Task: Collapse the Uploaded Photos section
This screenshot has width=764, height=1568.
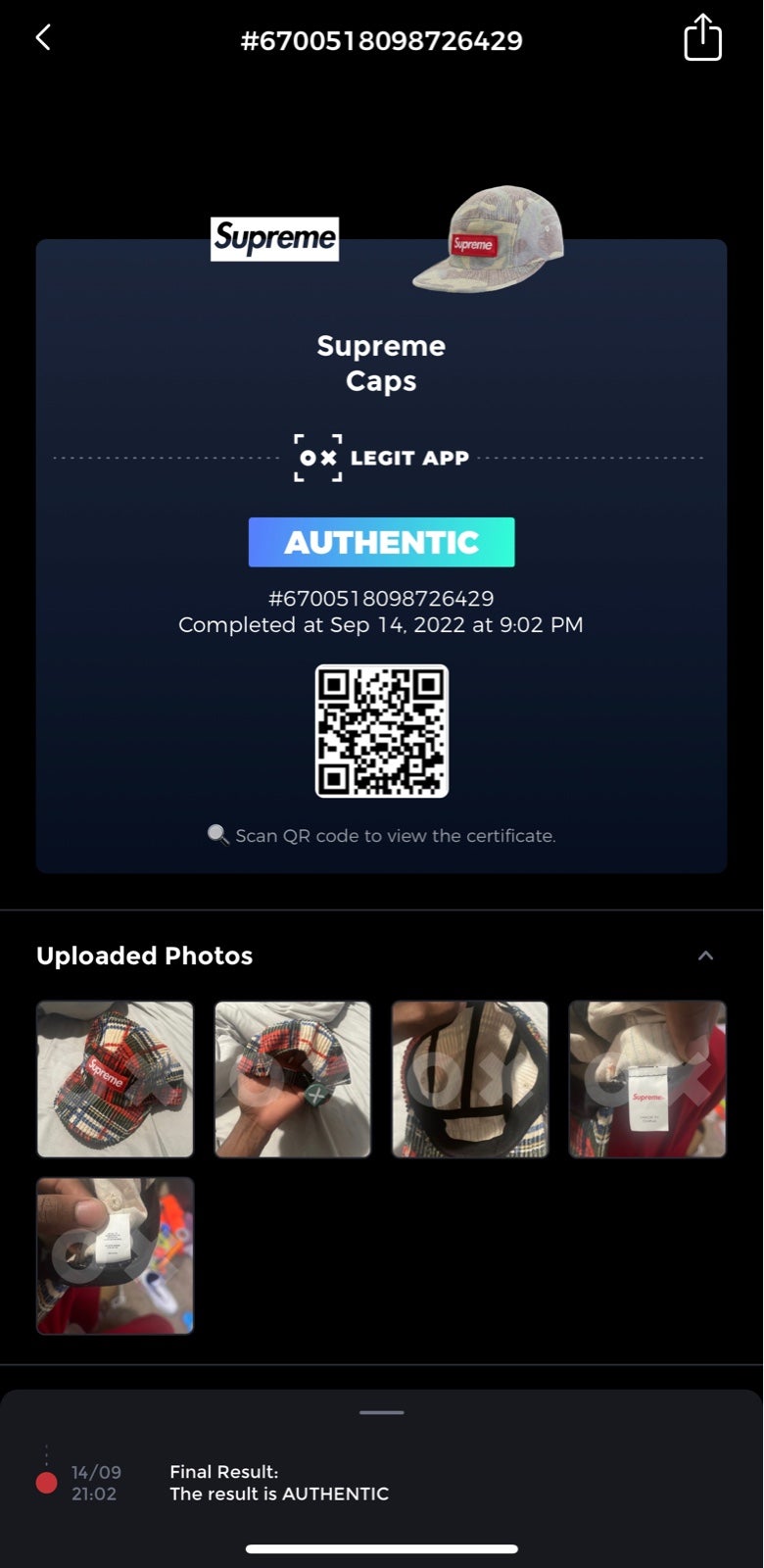Action: click(x=705, y=955)
